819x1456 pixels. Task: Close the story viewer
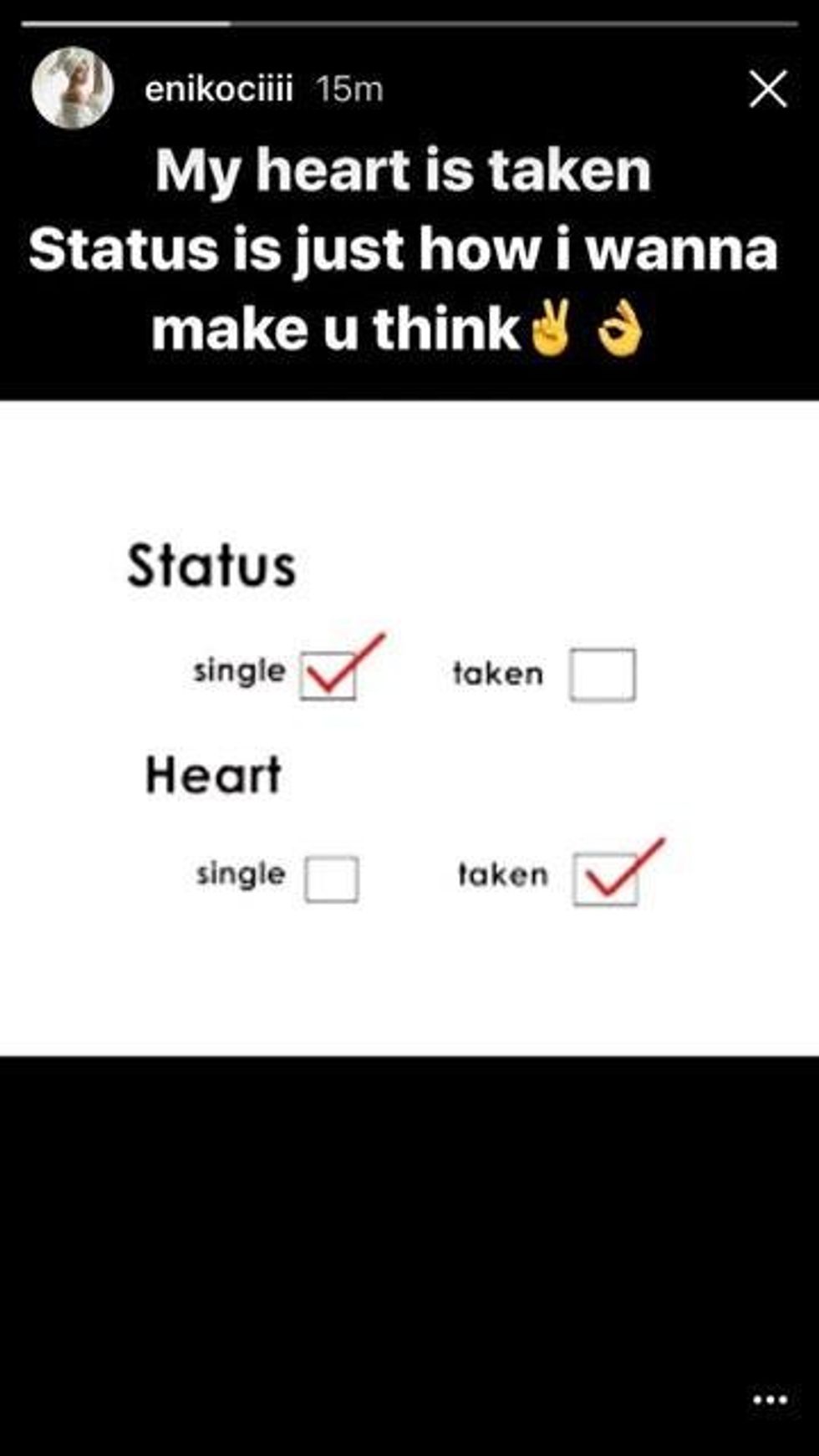click(768, 89)
